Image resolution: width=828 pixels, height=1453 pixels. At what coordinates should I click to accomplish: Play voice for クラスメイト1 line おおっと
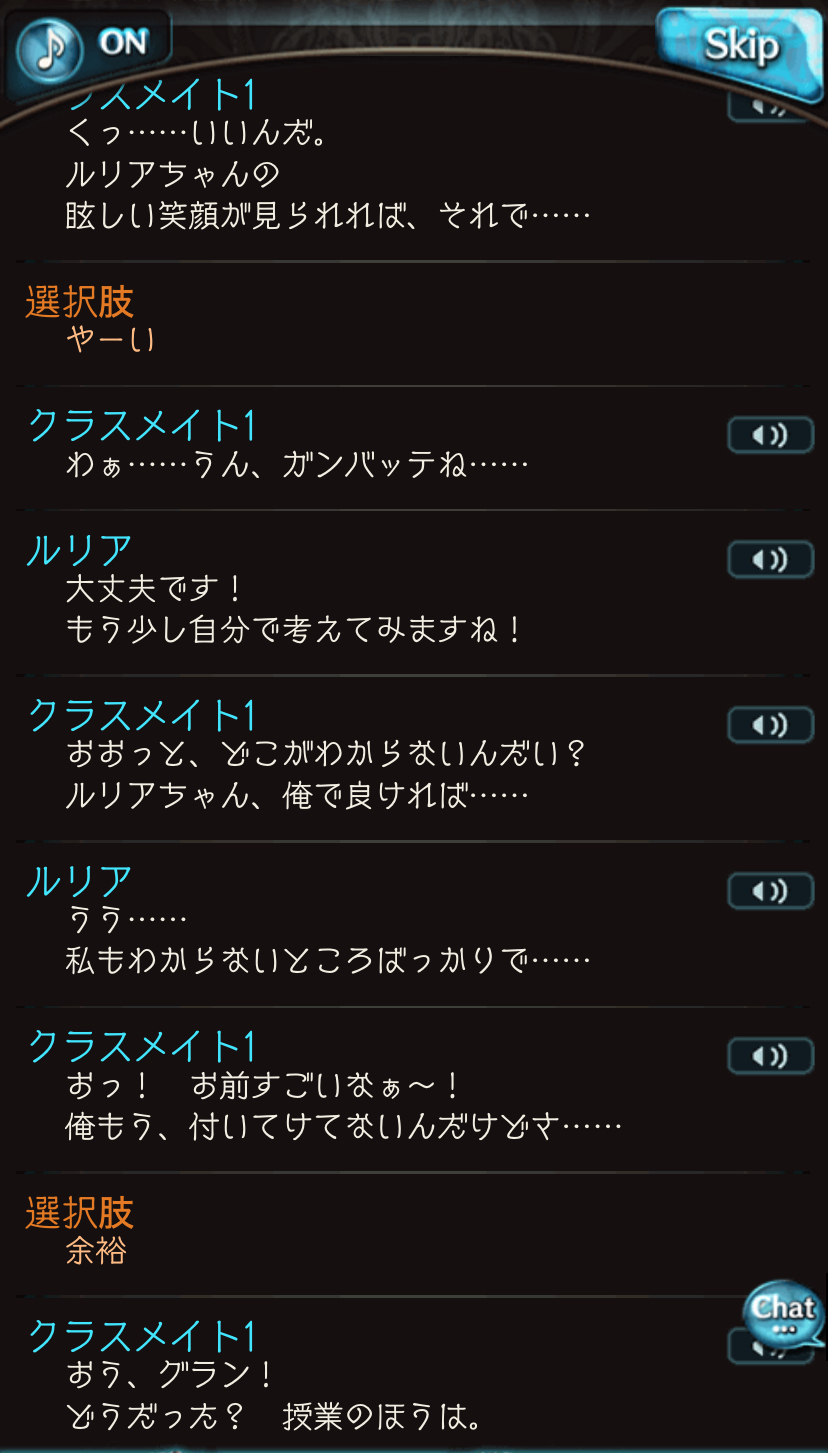click(770, 725)
